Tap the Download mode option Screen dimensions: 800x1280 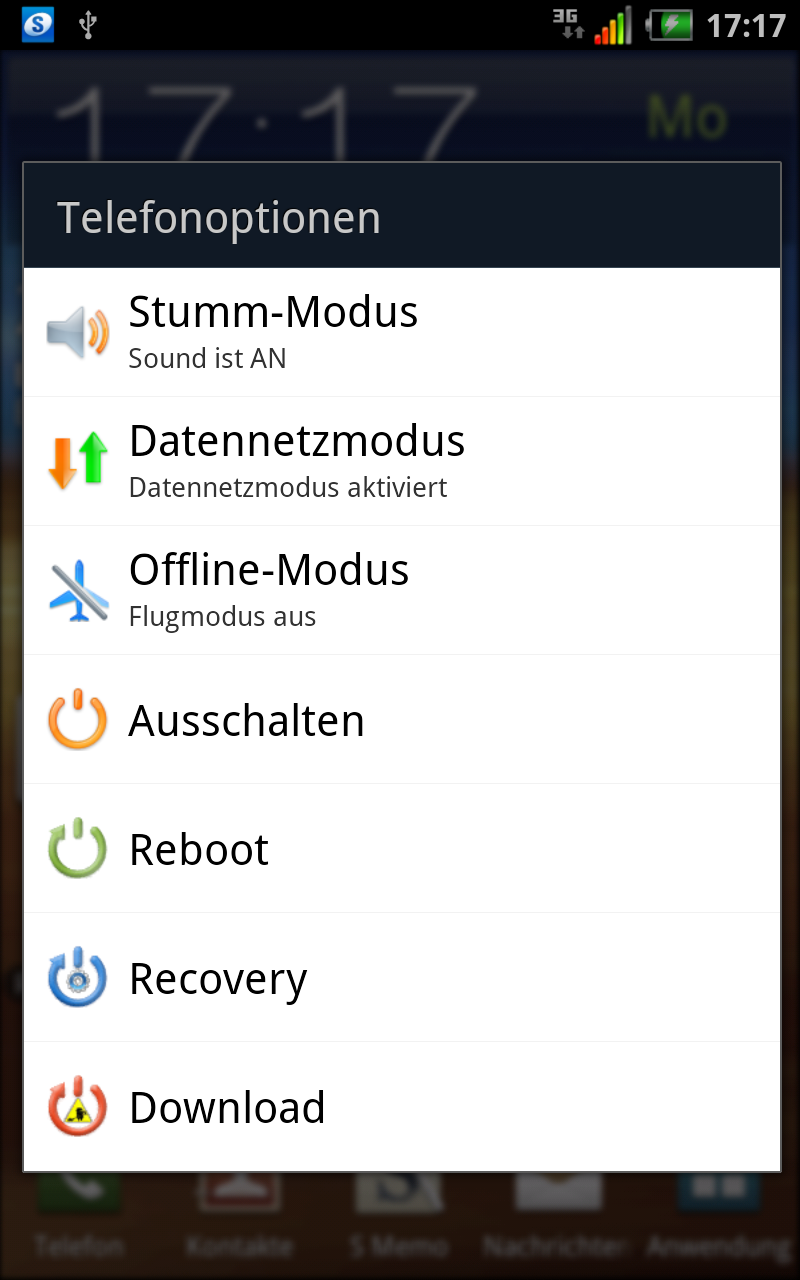click(x=401, y=1106)
